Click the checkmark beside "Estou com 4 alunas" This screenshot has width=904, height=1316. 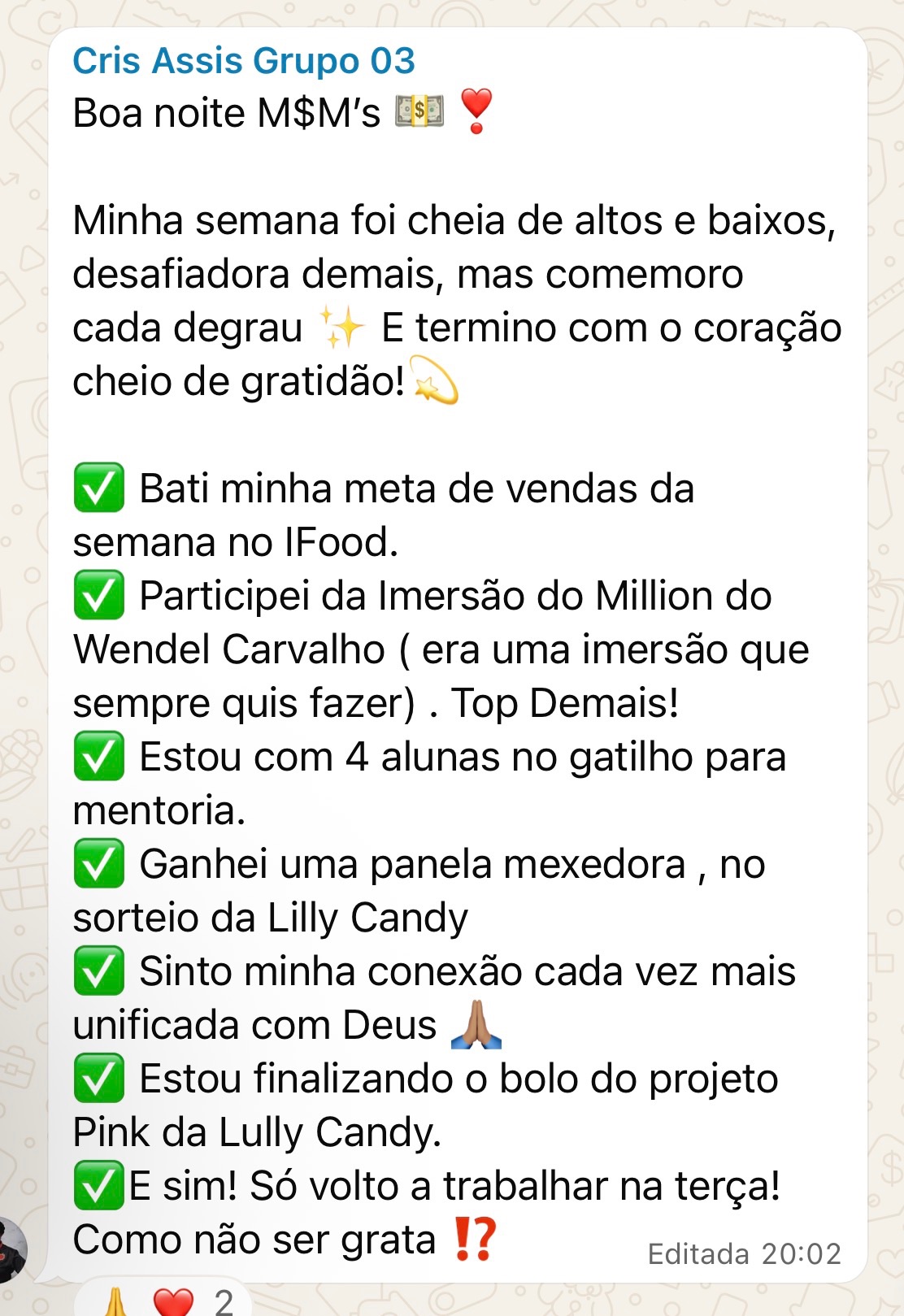coord(98,756)
